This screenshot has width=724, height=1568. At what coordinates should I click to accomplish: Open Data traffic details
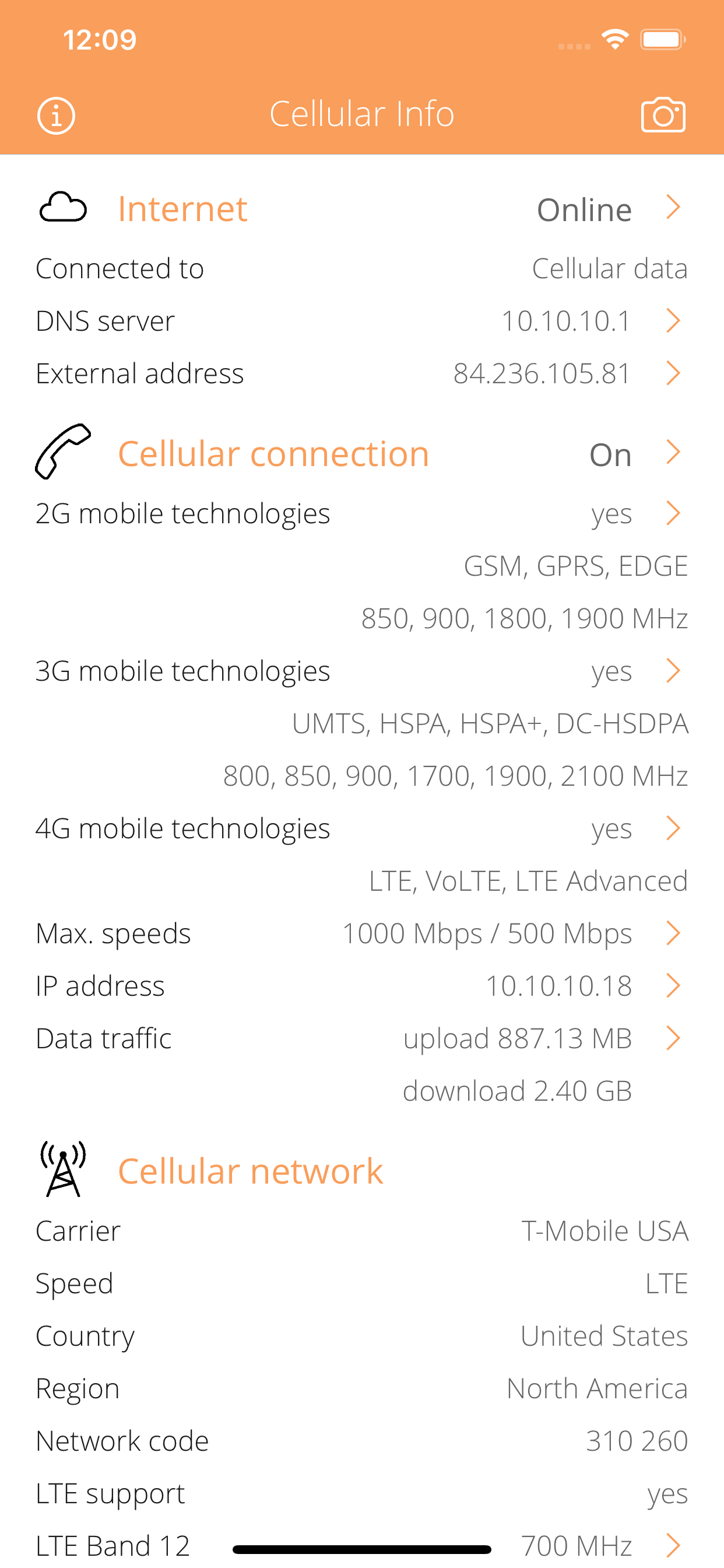[673, 1038]
